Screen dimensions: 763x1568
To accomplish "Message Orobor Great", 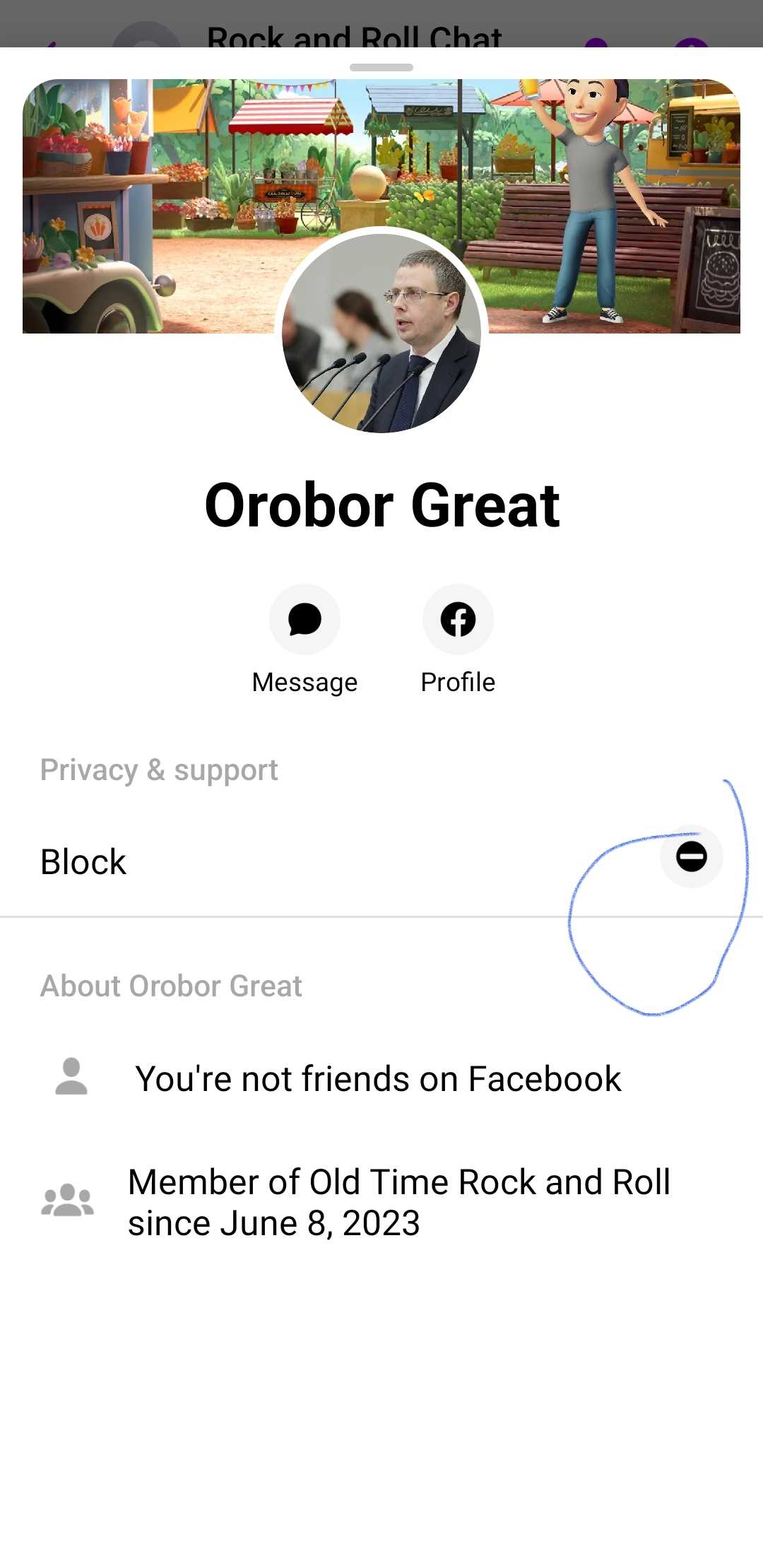I will (304, 620).
